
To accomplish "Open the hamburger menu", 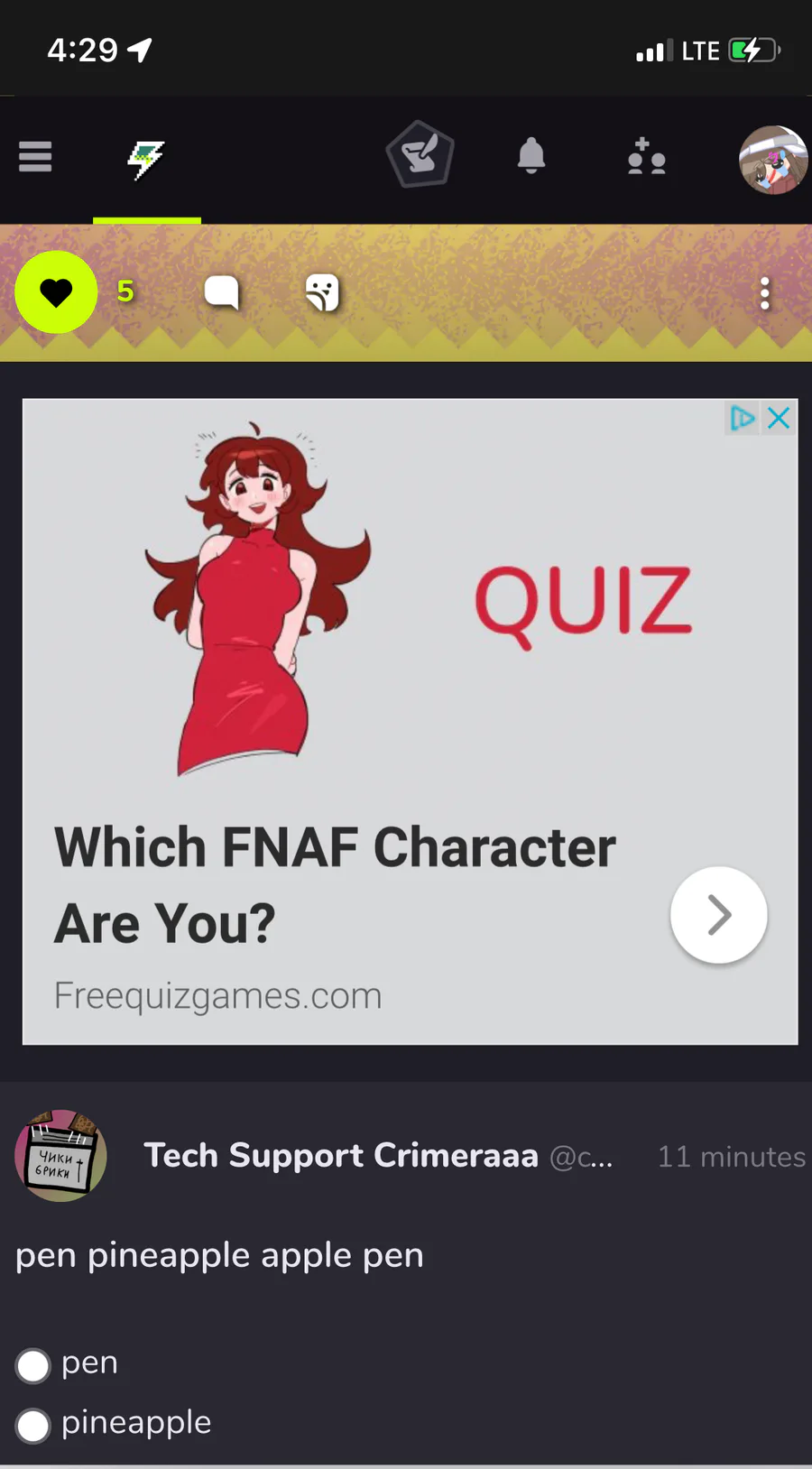I will click(x=35, y=157).
